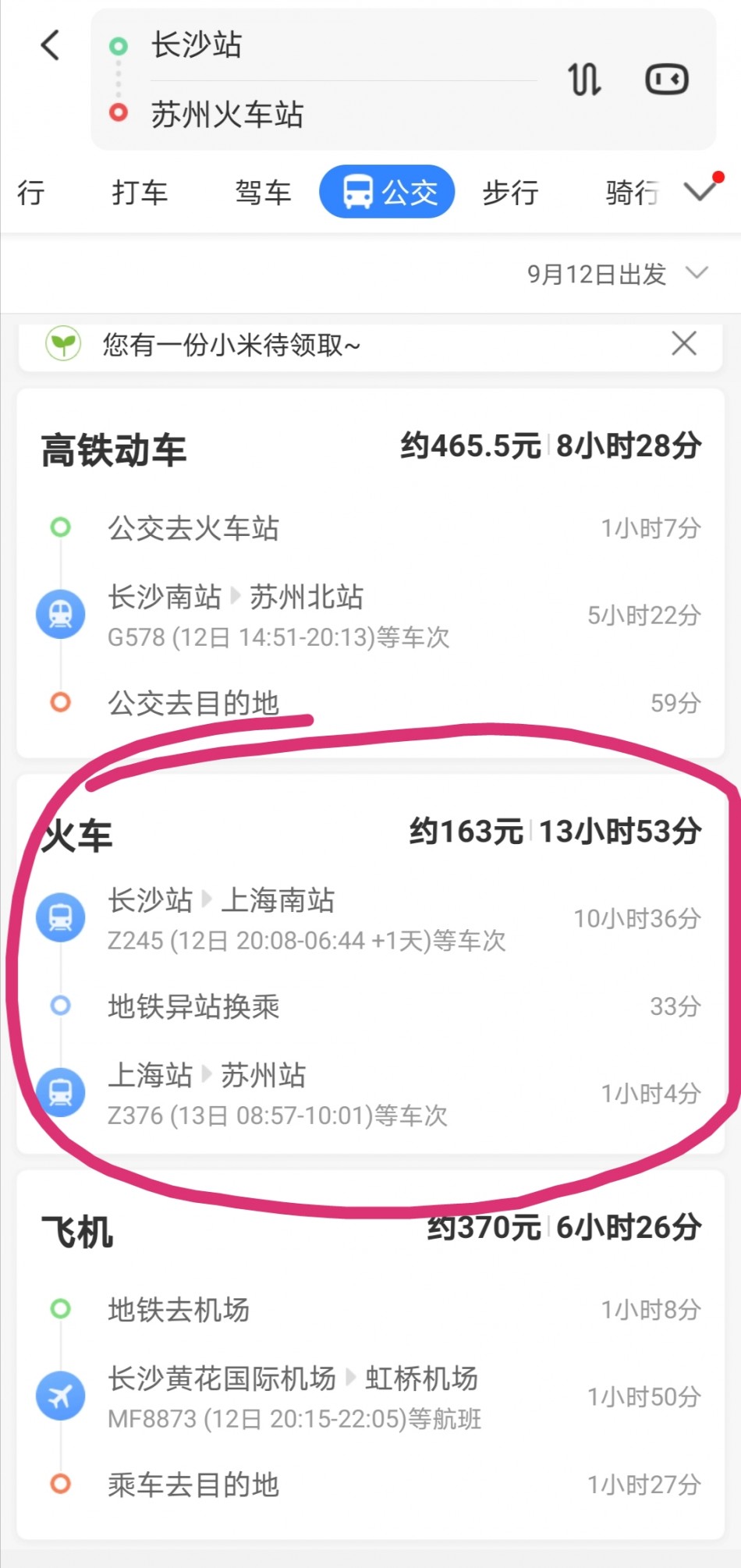Go back using the top-left arrow
This screenshot has width=741, height=1568.
pyautogui.click(x=51, y=44)
